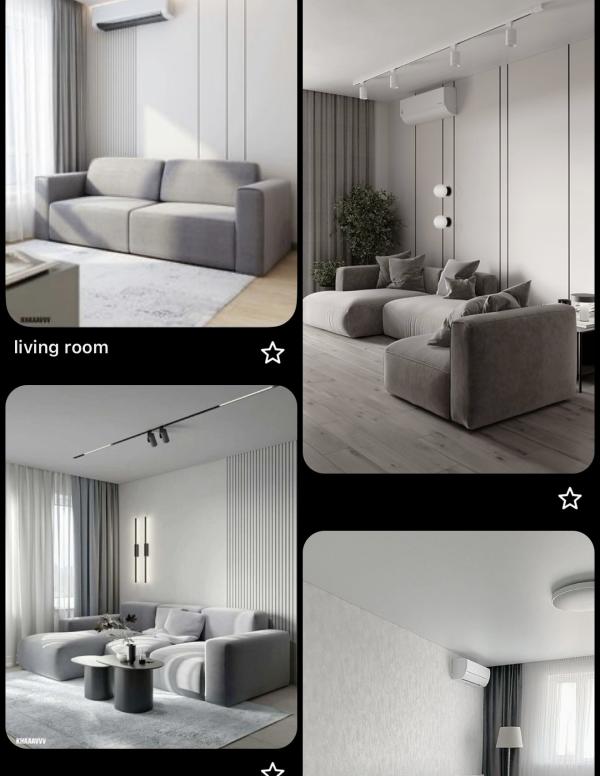The width and height of the screenshot is (600, 776).
Task: Open the pin with sectional sofa and hanging globe lamps
Action: tap(449, 237)
